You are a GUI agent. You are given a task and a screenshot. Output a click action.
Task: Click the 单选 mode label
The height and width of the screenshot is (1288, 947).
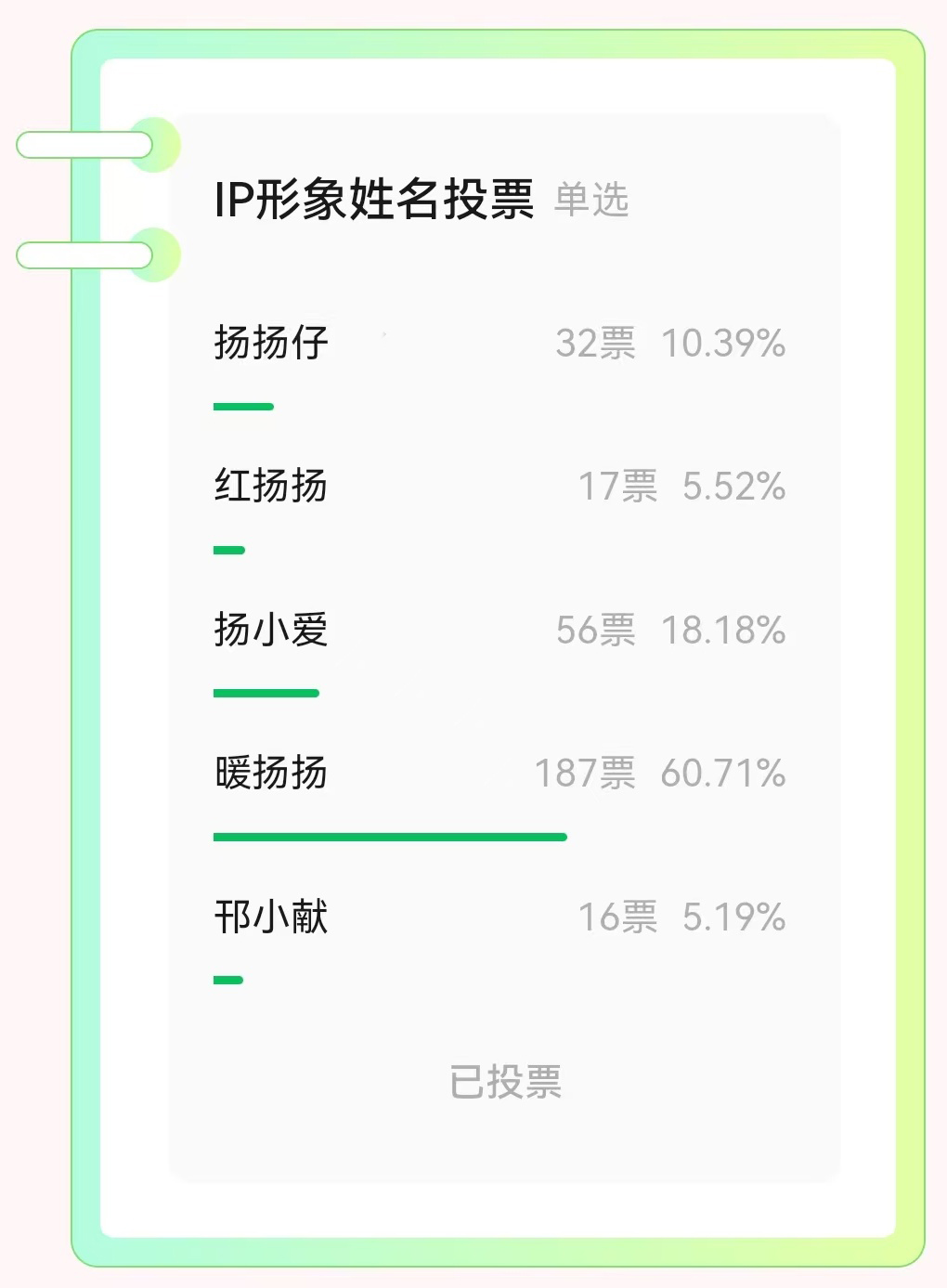click(x=591, y=202)
